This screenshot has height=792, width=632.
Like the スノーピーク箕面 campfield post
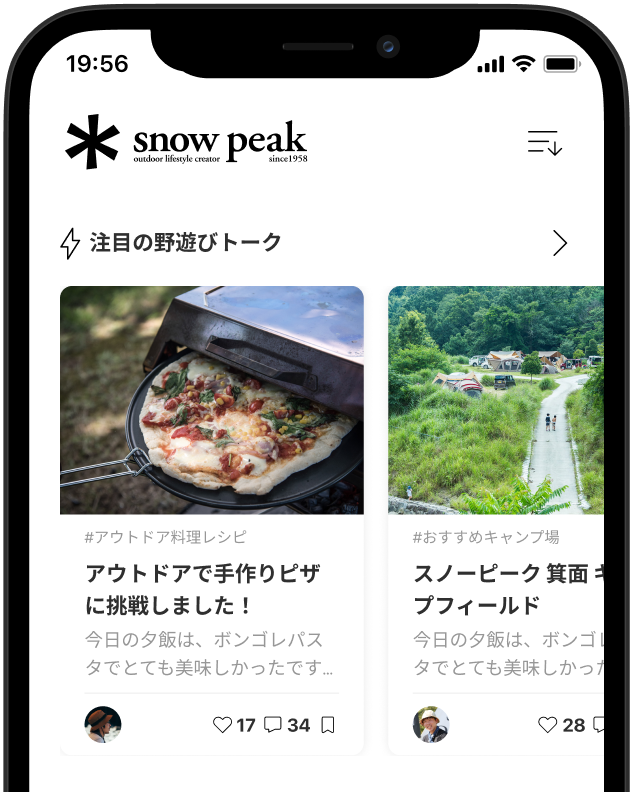[547, 725]
